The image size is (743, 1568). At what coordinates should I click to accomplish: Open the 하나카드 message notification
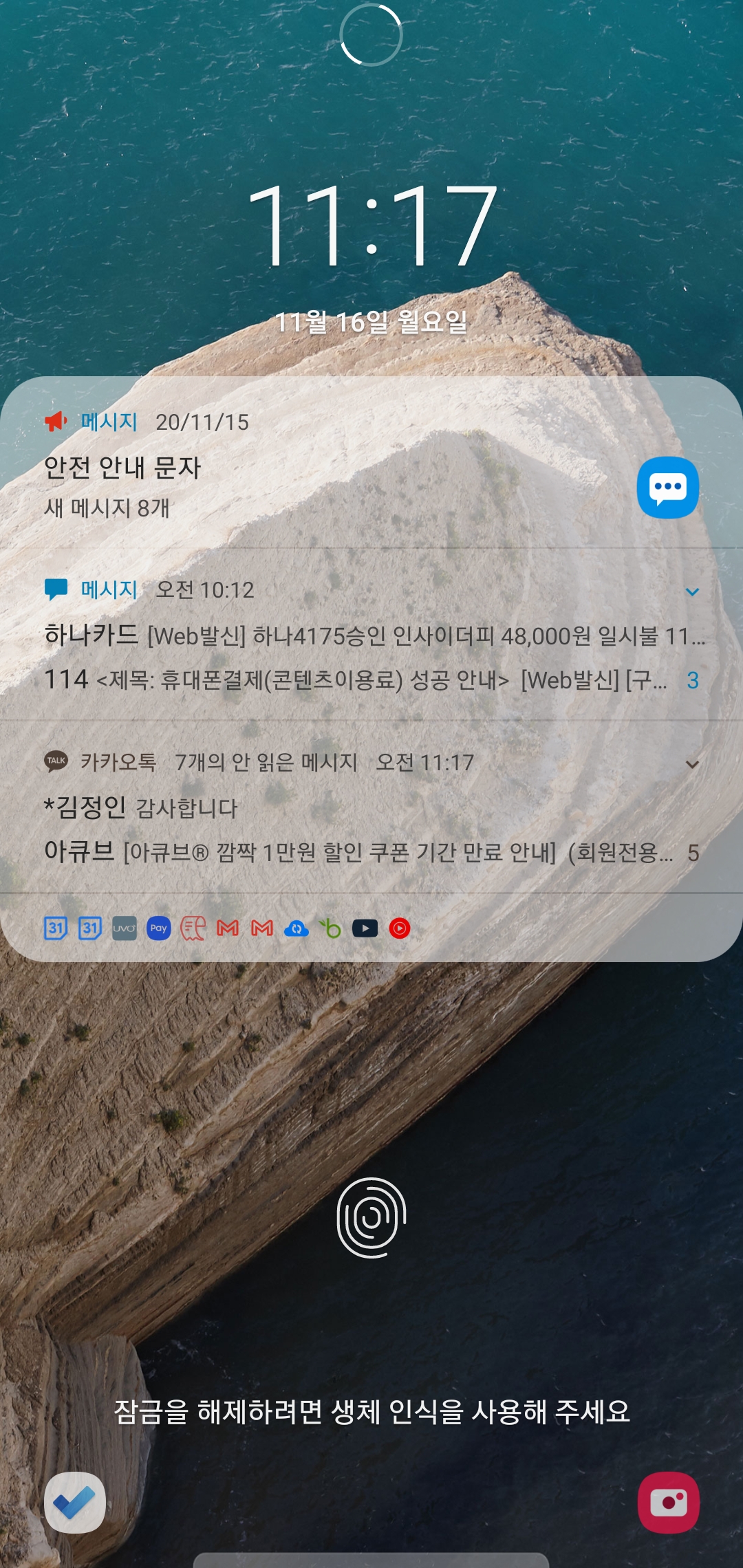coord(371,635)
